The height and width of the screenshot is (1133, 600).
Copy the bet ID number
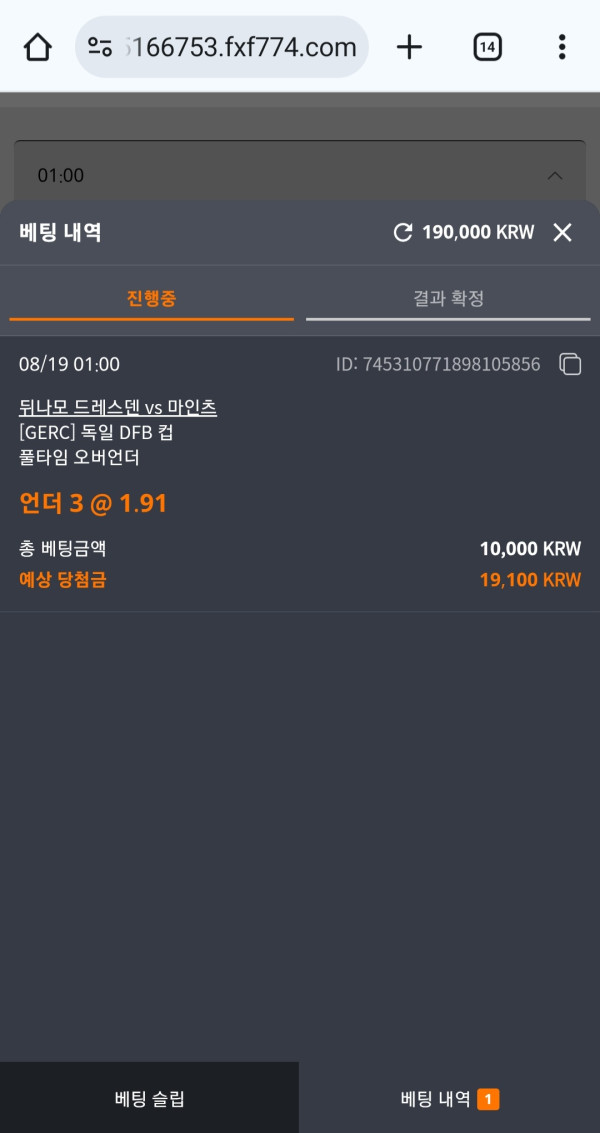click(570, 364)
